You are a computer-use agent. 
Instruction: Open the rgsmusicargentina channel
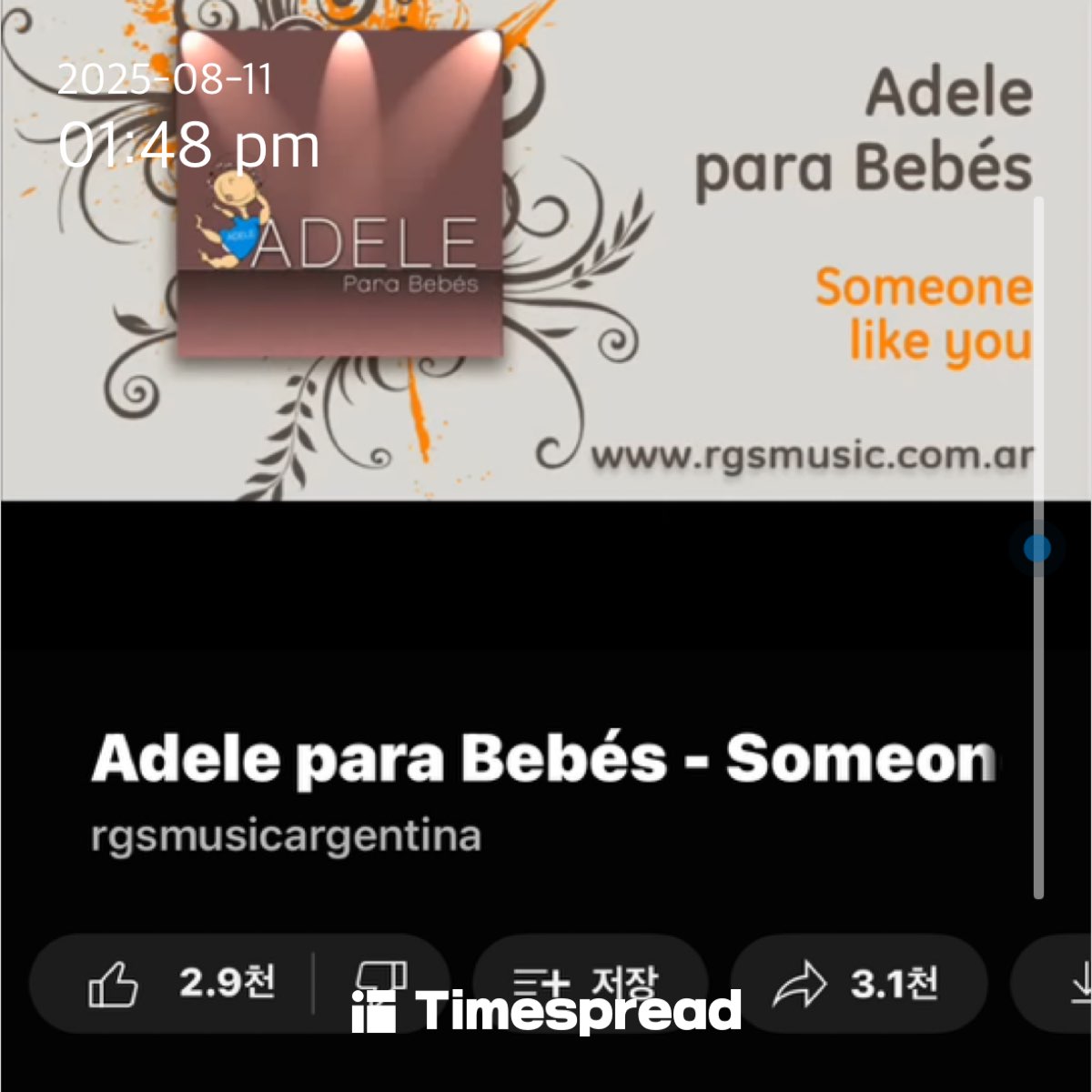click(x=286, y=835)
